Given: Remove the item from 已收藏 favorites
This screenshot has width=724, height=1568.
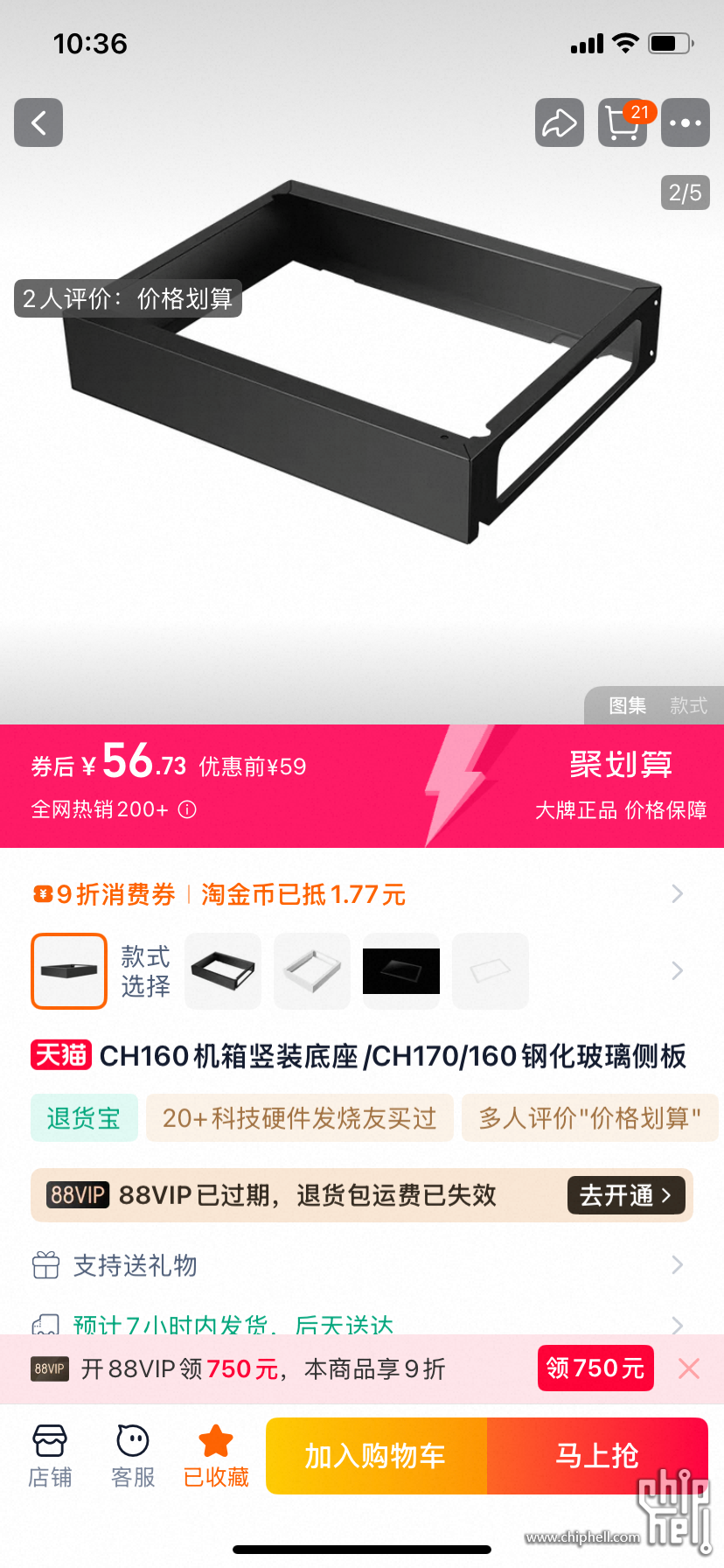Looking at the screenshot, I should (x=216, y=1456).
